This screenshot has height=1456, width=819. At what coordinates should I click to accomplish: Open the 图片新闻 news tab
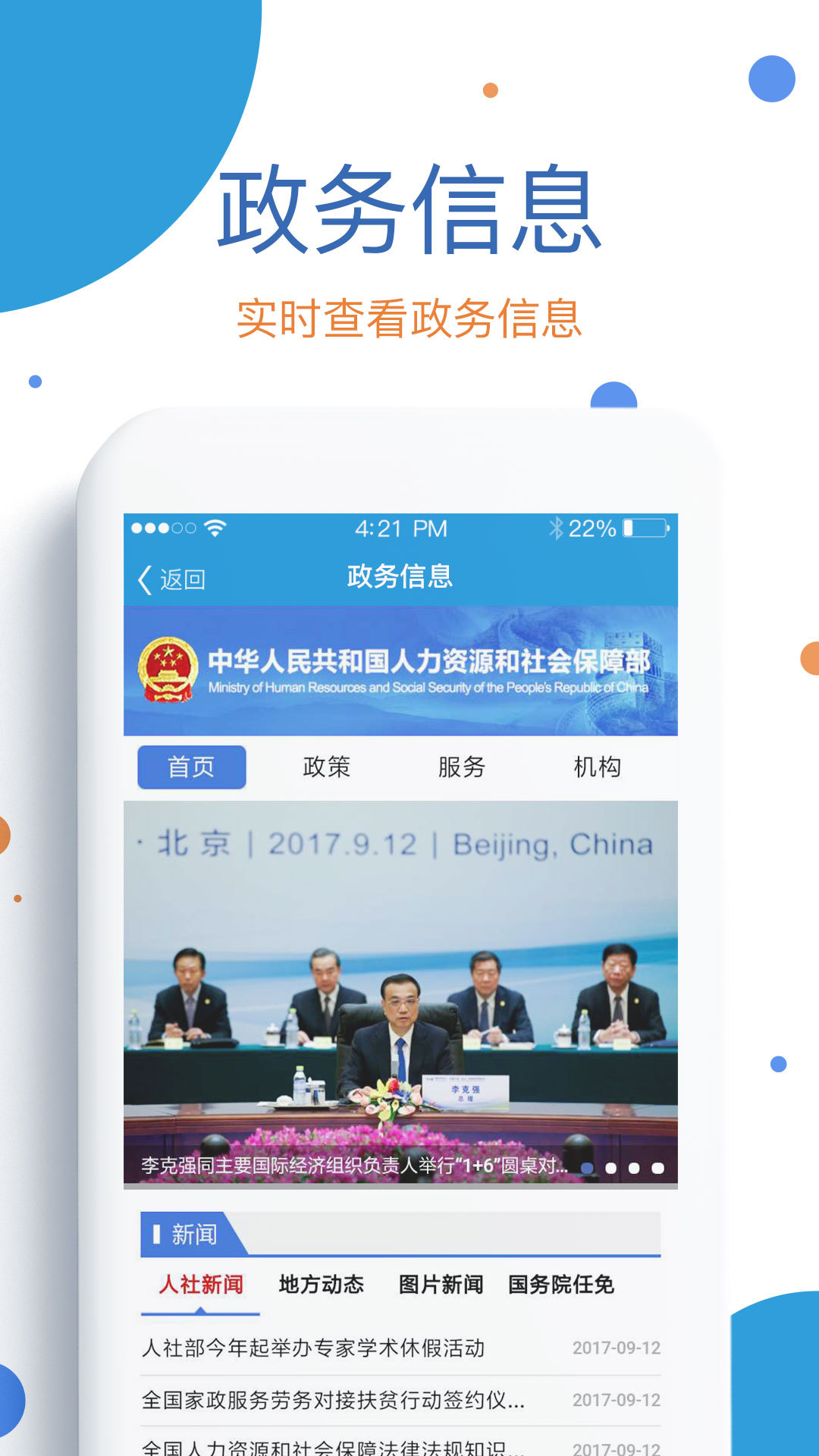coord(441,1285)
